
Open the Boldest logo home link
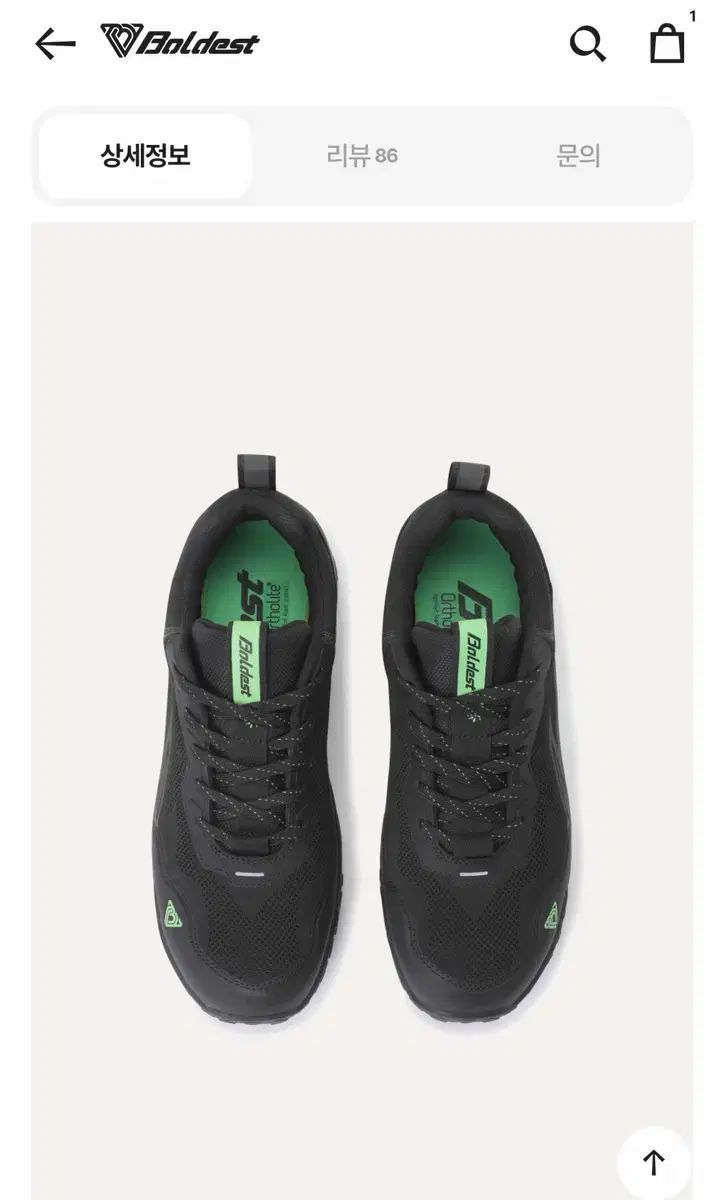tap(180, 42)
